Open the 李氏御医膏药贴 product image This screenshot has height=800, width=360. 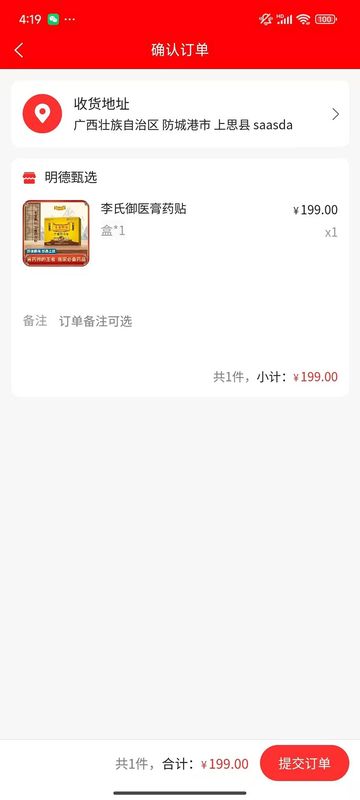pyautogui.click(x=56, y=233)
